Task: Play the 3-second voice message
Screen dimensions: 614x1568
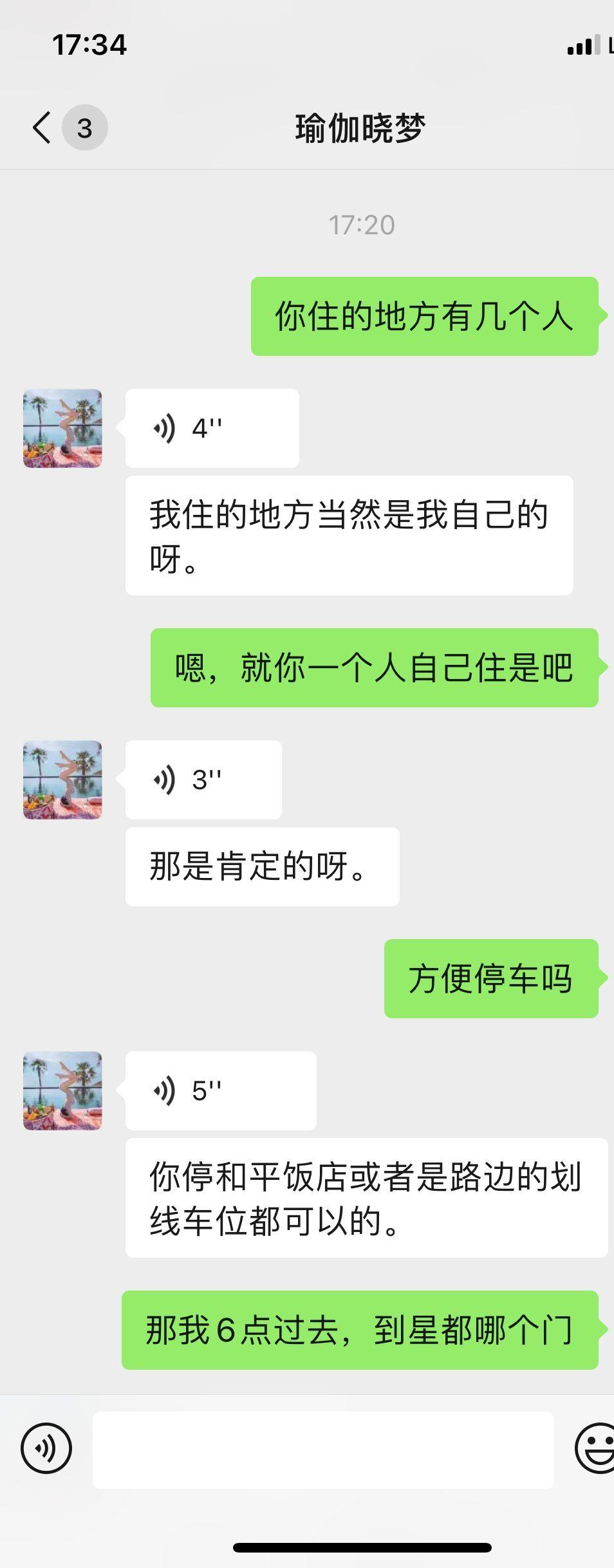Action: tap(203, 779)
